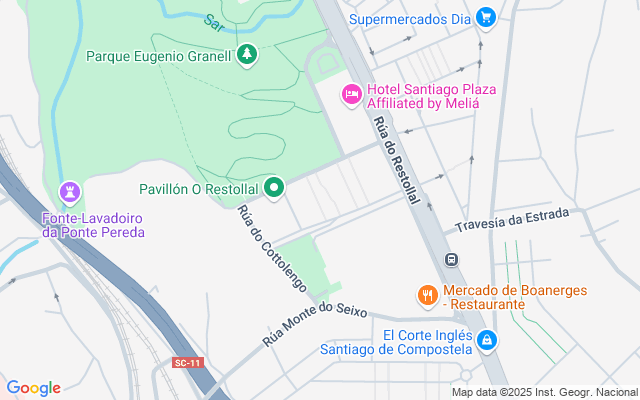This screenshot has height=400, width=640.
Task: Tap the Pavillón O Restollal marker
Action: point(274,187)
